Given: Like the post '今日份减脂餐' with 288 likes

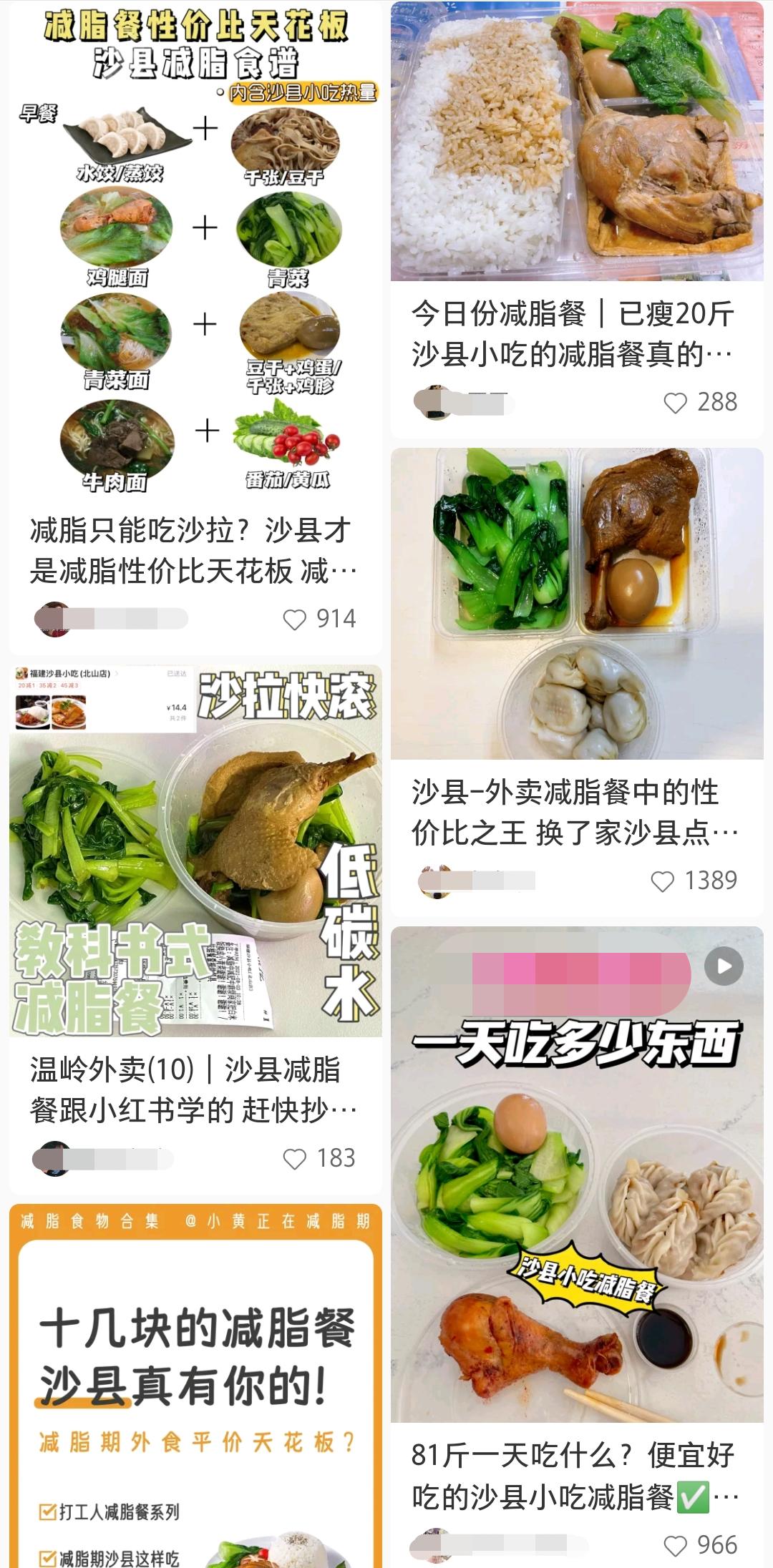Looking at the screenshot, I should (x=675, y=403).
